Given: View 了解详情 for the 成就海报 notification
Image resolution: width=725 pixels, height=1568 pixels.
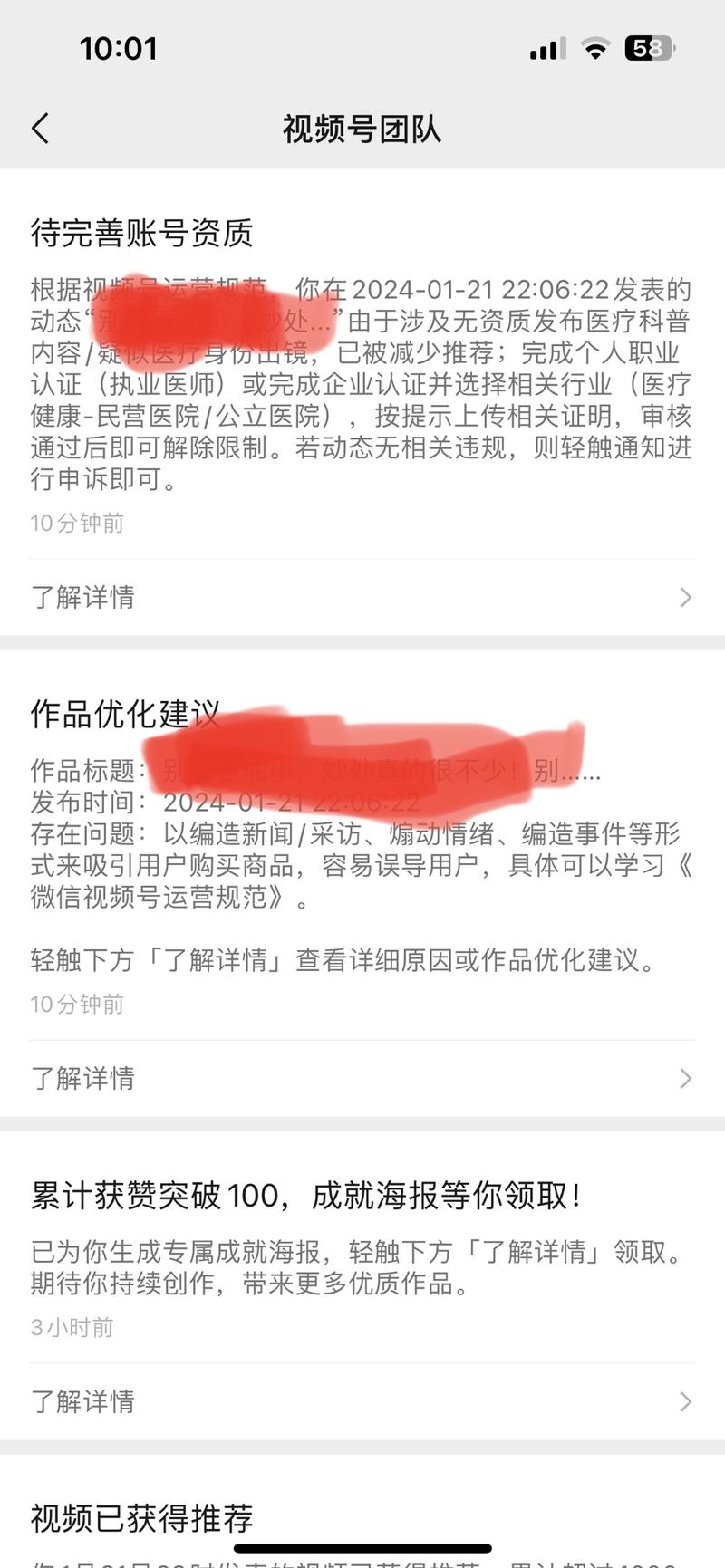Looking at the screenshot, I should pyautogui.click(x=362, y=1401).
